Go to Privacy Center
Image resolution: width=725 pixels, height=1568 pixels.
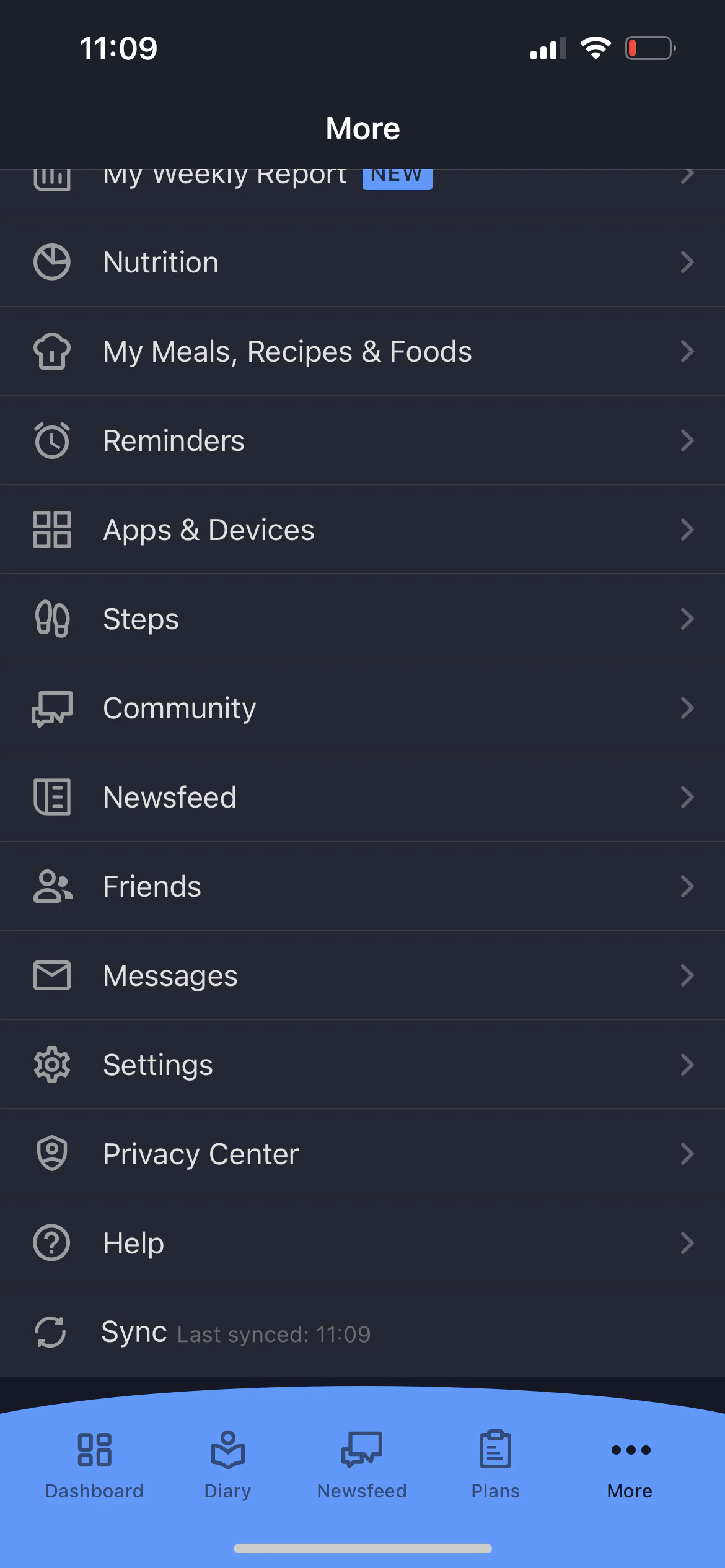coord(362,1154)
